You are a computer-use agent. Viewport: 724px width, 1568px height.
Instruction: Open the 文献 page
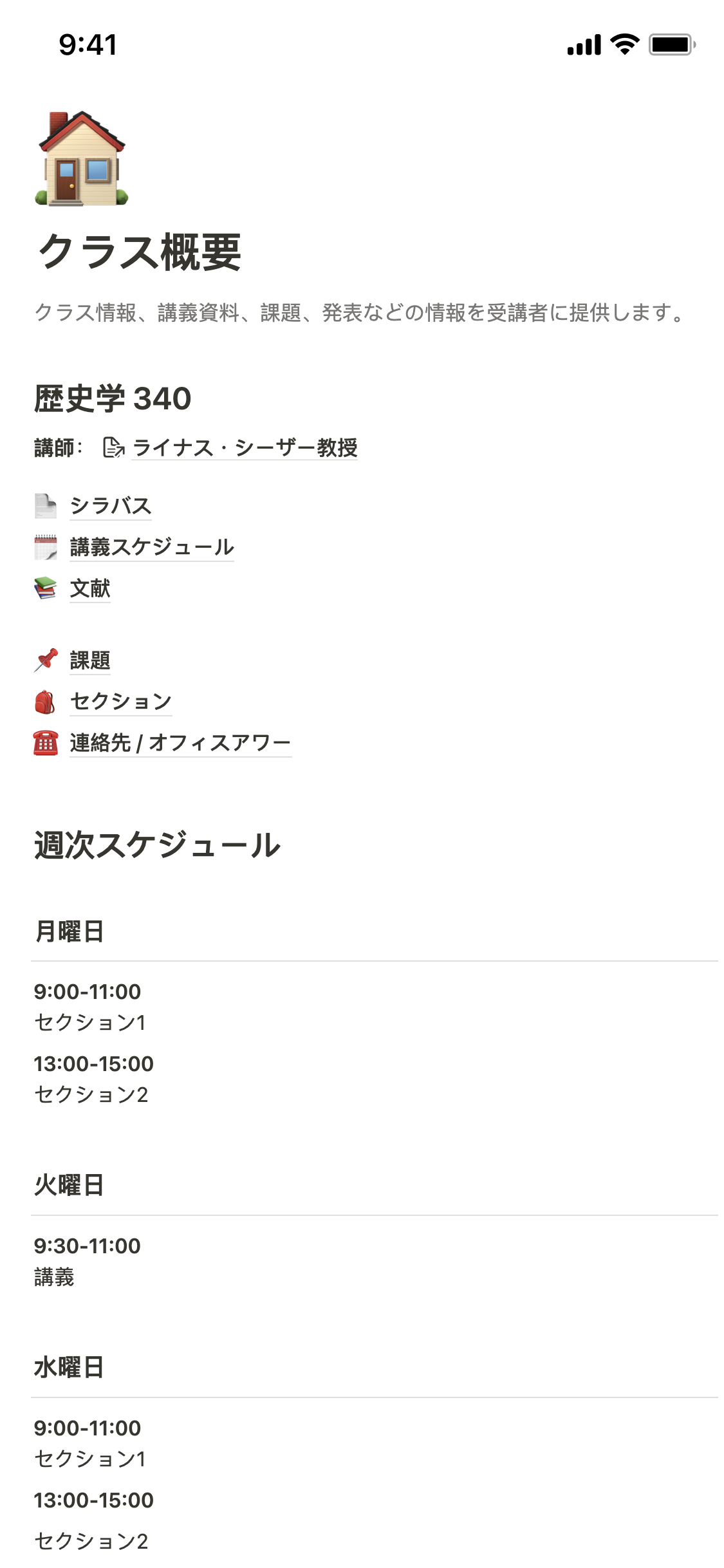click(90, 588)
